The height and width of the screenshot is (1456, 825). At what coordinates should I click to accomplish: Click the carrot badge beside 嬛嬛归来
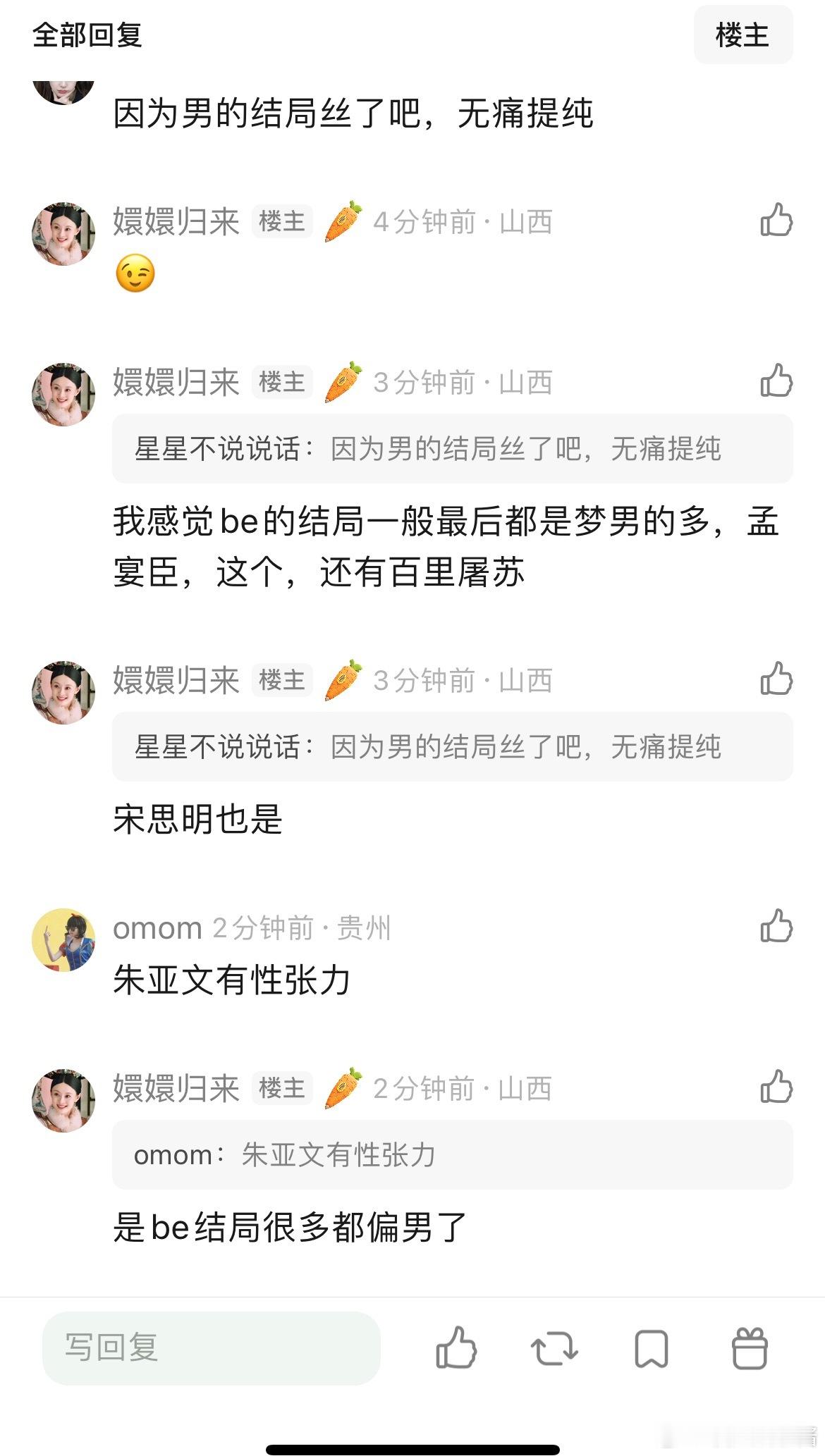click(345, 221)
